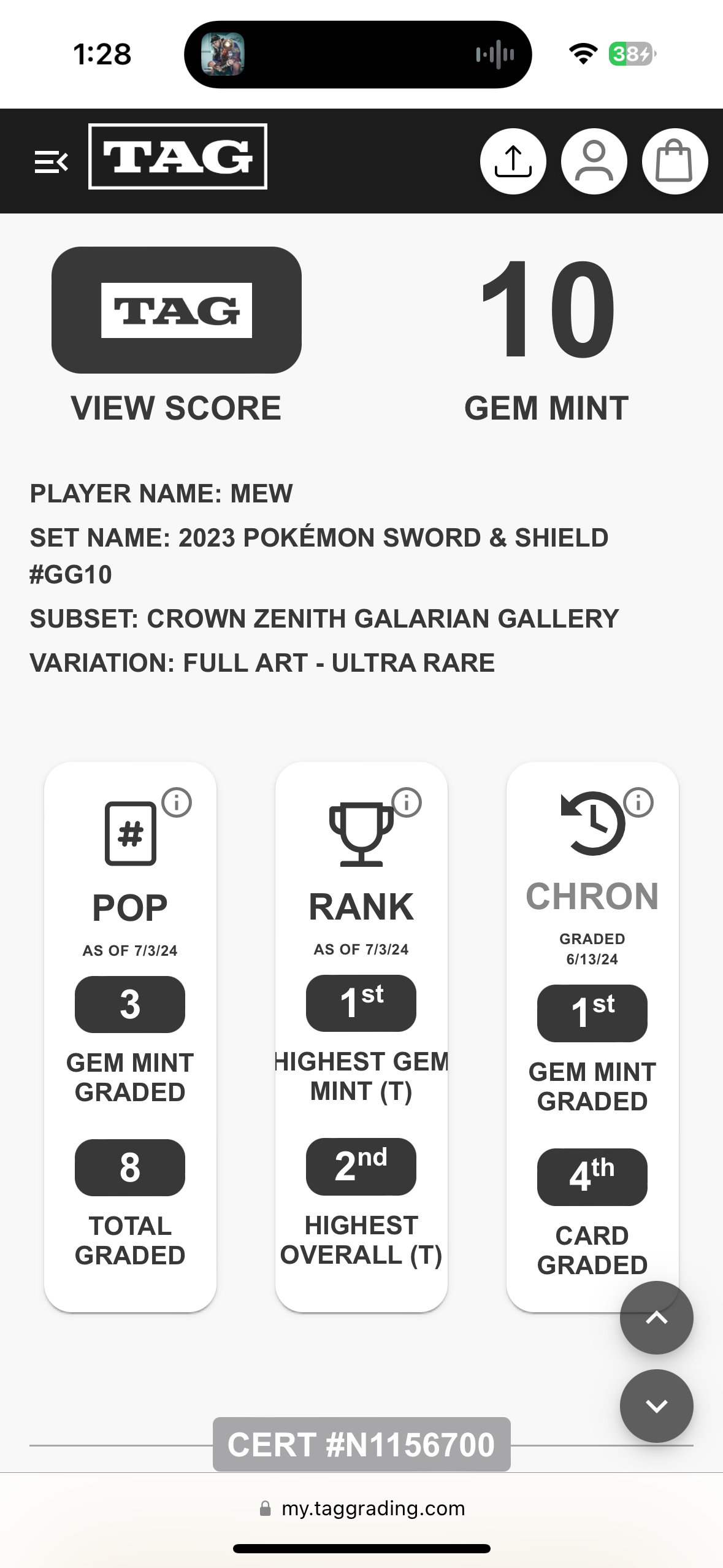Go to the TAG home logo

click(x=178, y=156)
